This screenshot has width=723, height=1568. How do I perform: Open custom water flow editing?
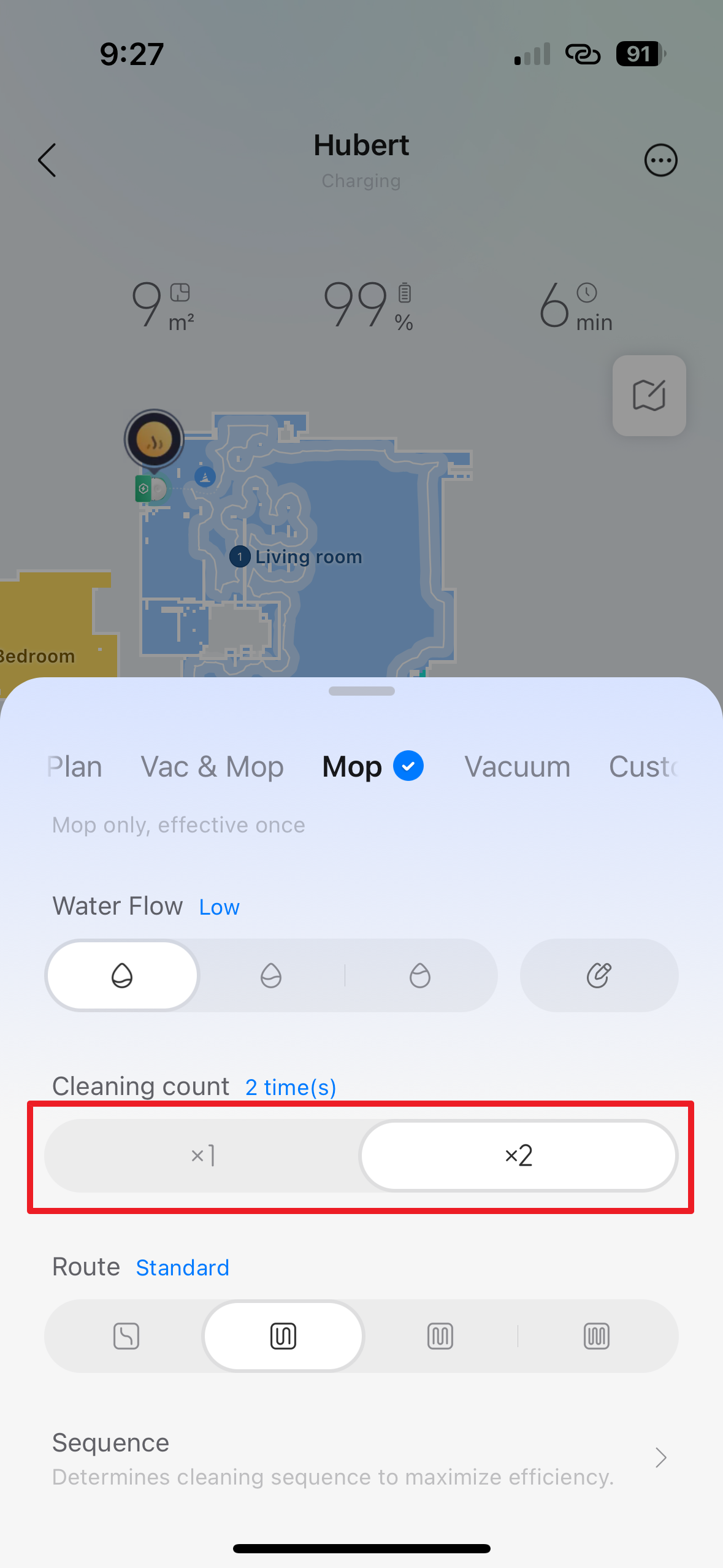[x=599, y=975]
